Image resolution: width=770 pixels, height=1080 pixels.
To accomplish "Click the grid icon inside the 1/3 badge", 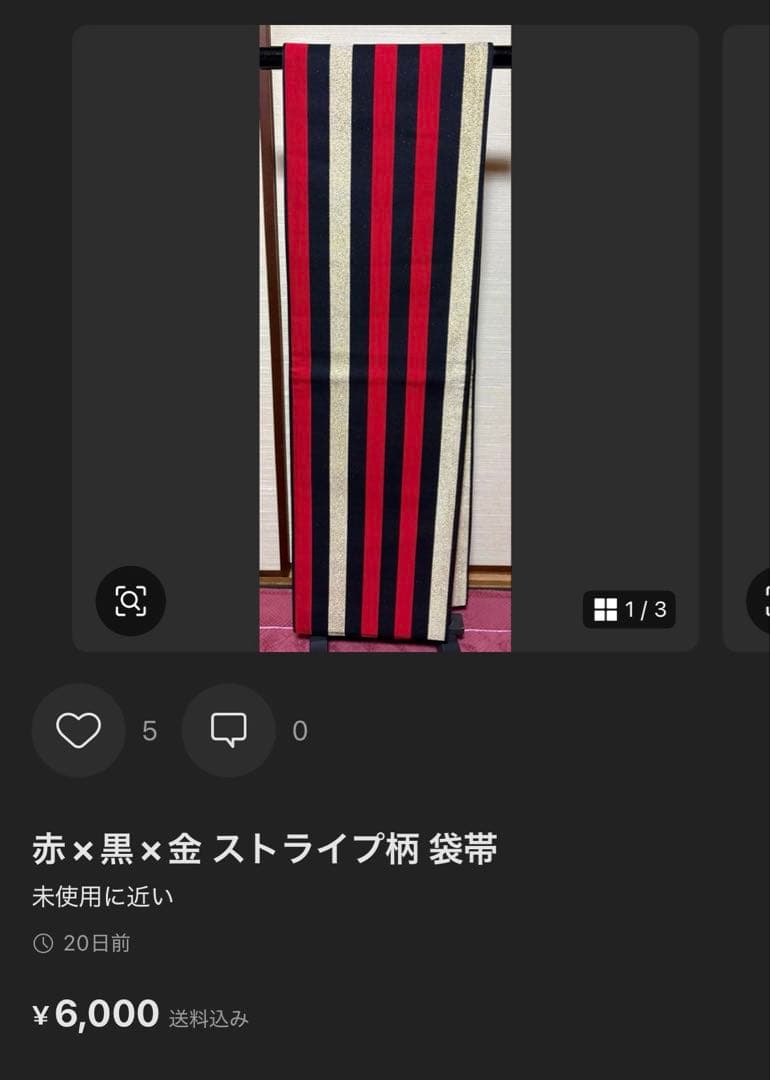I will 606,608.
